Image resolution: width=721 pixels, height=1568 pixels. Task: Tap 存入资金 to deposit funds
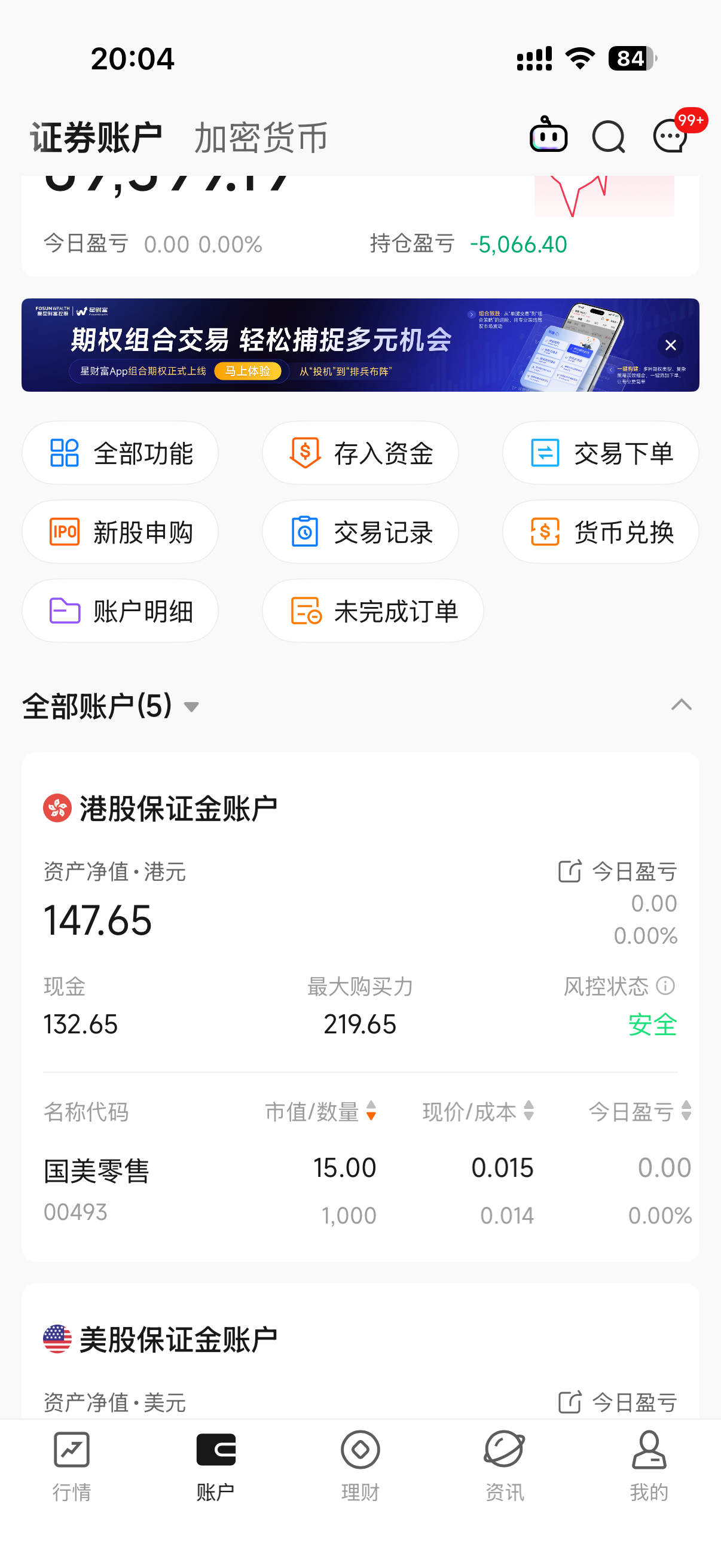(x=360, y=453)
